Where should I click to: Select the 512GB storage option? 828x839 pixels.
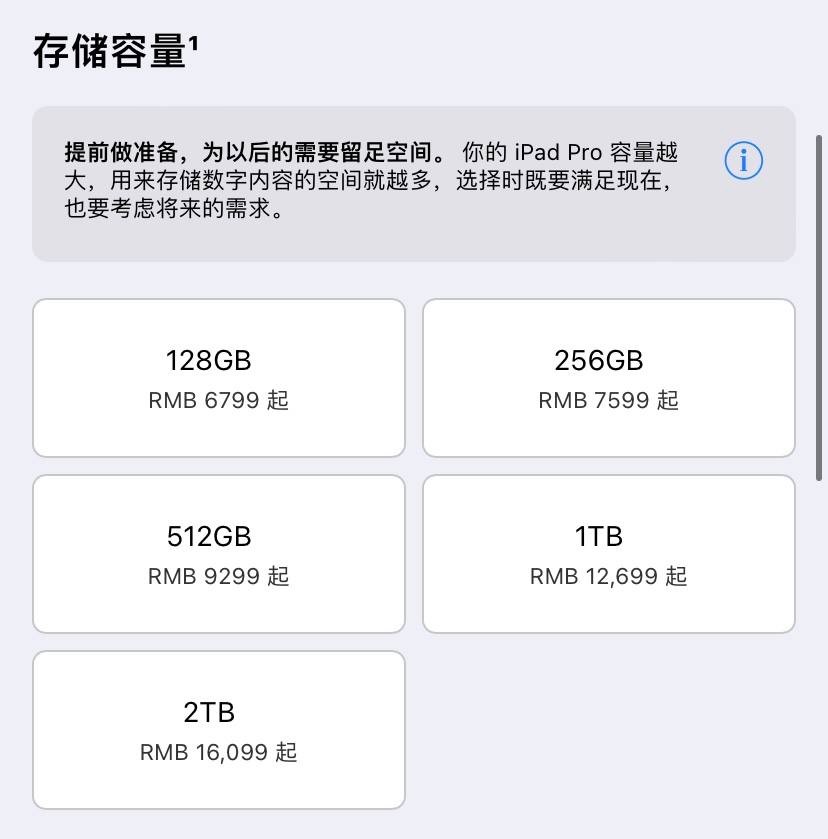click(219, 553)
